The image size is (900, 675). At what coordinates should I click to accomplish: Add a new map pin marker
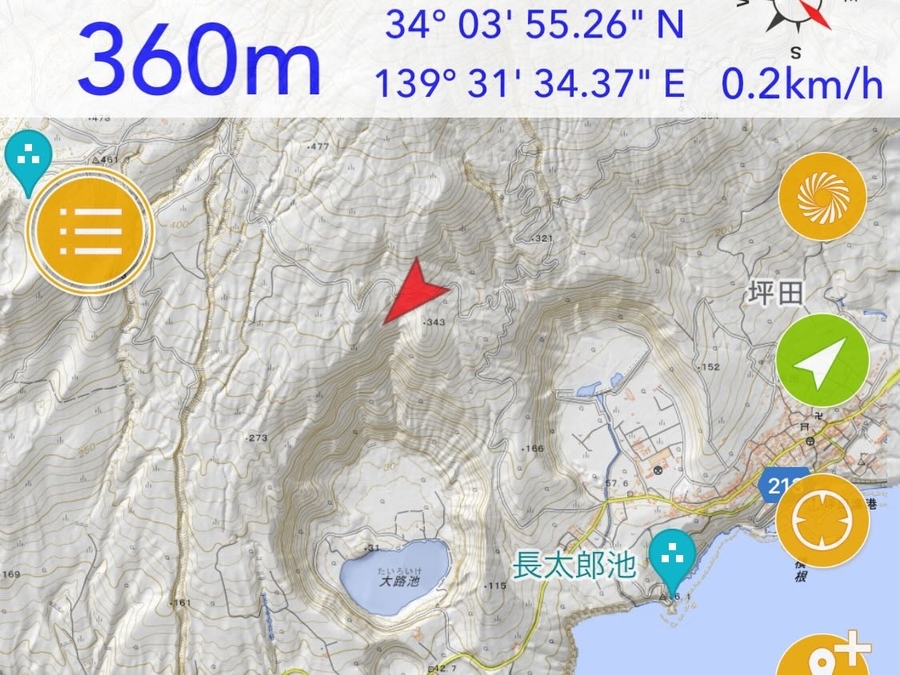point(827,654)
